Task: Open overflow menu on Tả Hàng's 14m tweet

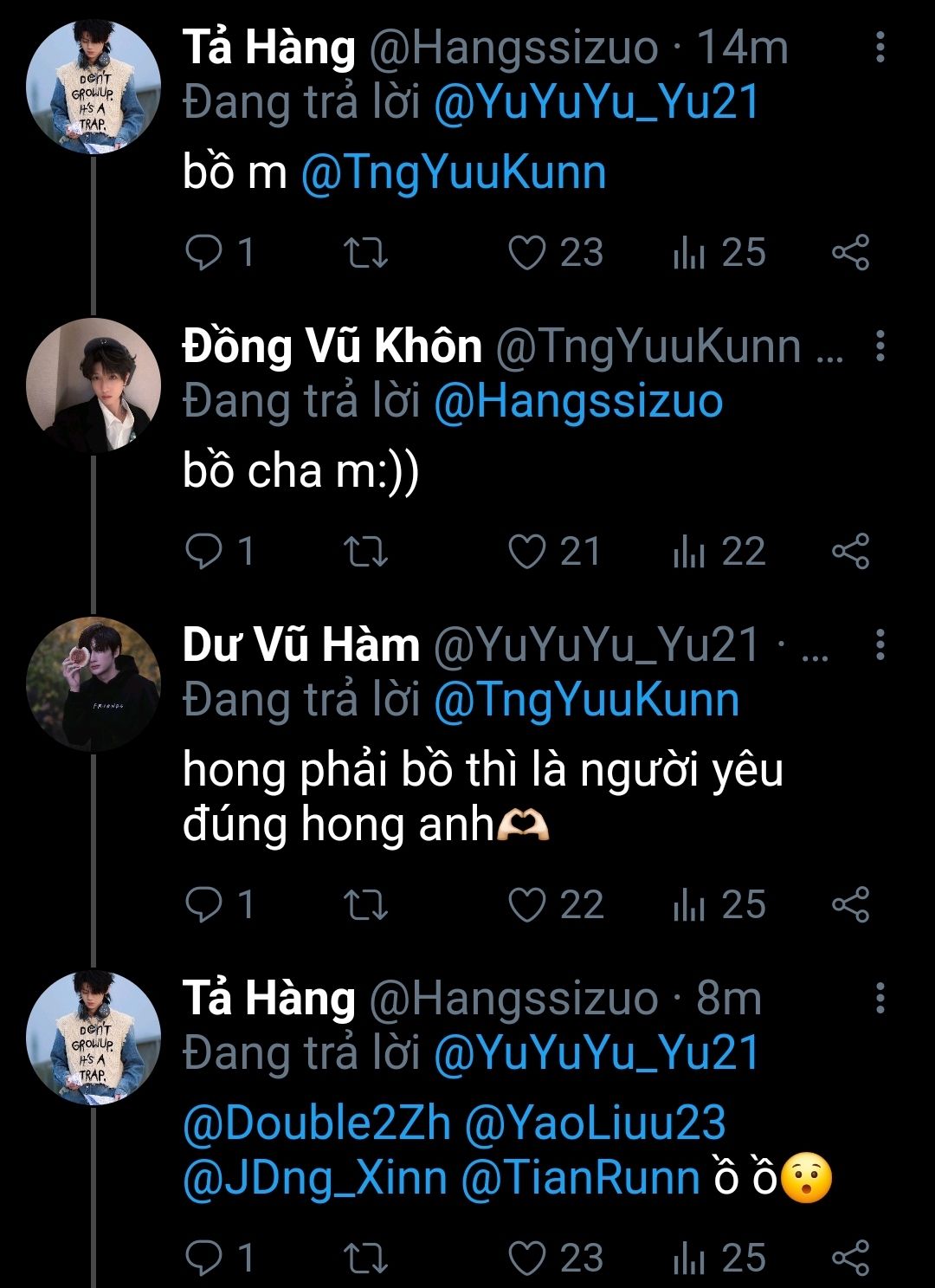Action: [x=880, y=48]
